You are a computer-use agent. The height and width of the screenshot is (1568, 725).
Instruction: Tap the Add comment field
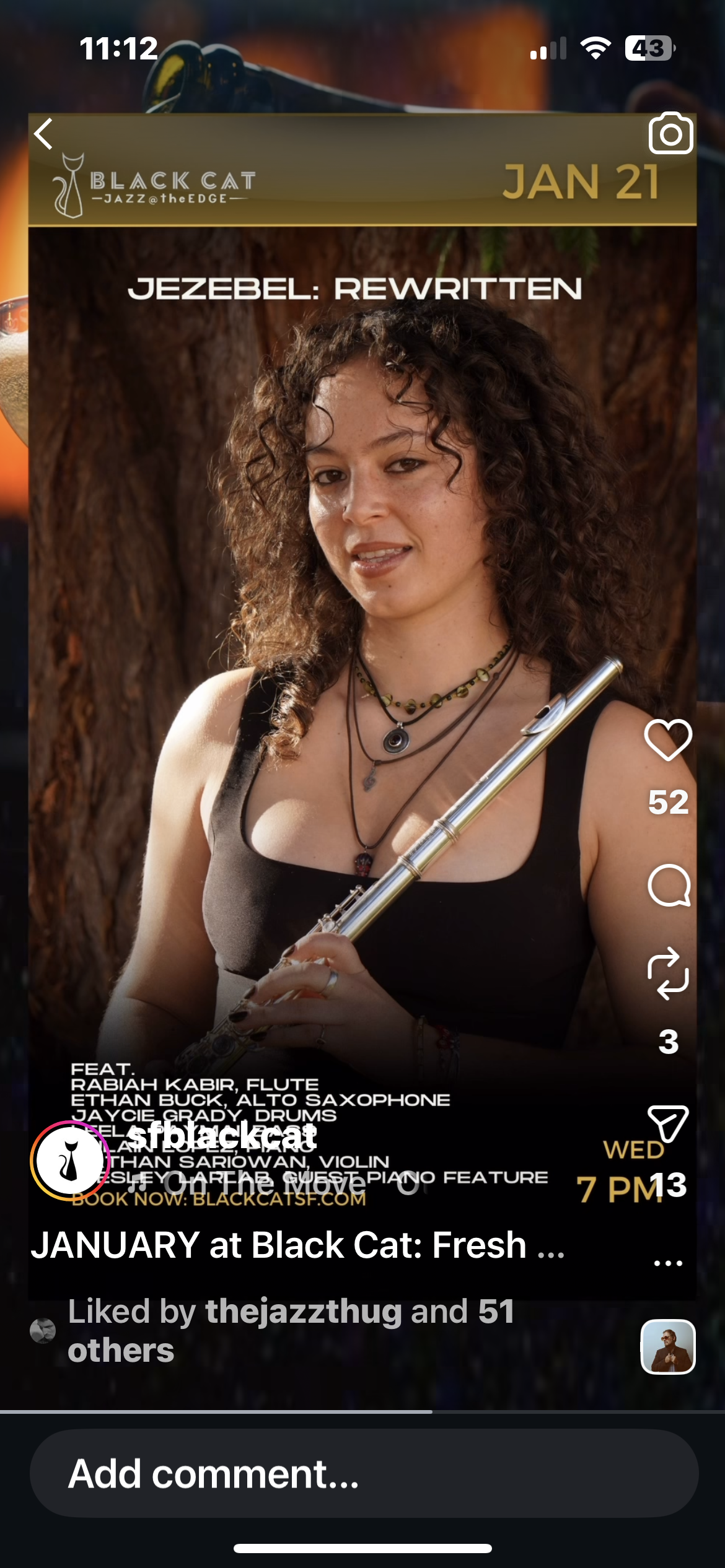point(364,1473)
